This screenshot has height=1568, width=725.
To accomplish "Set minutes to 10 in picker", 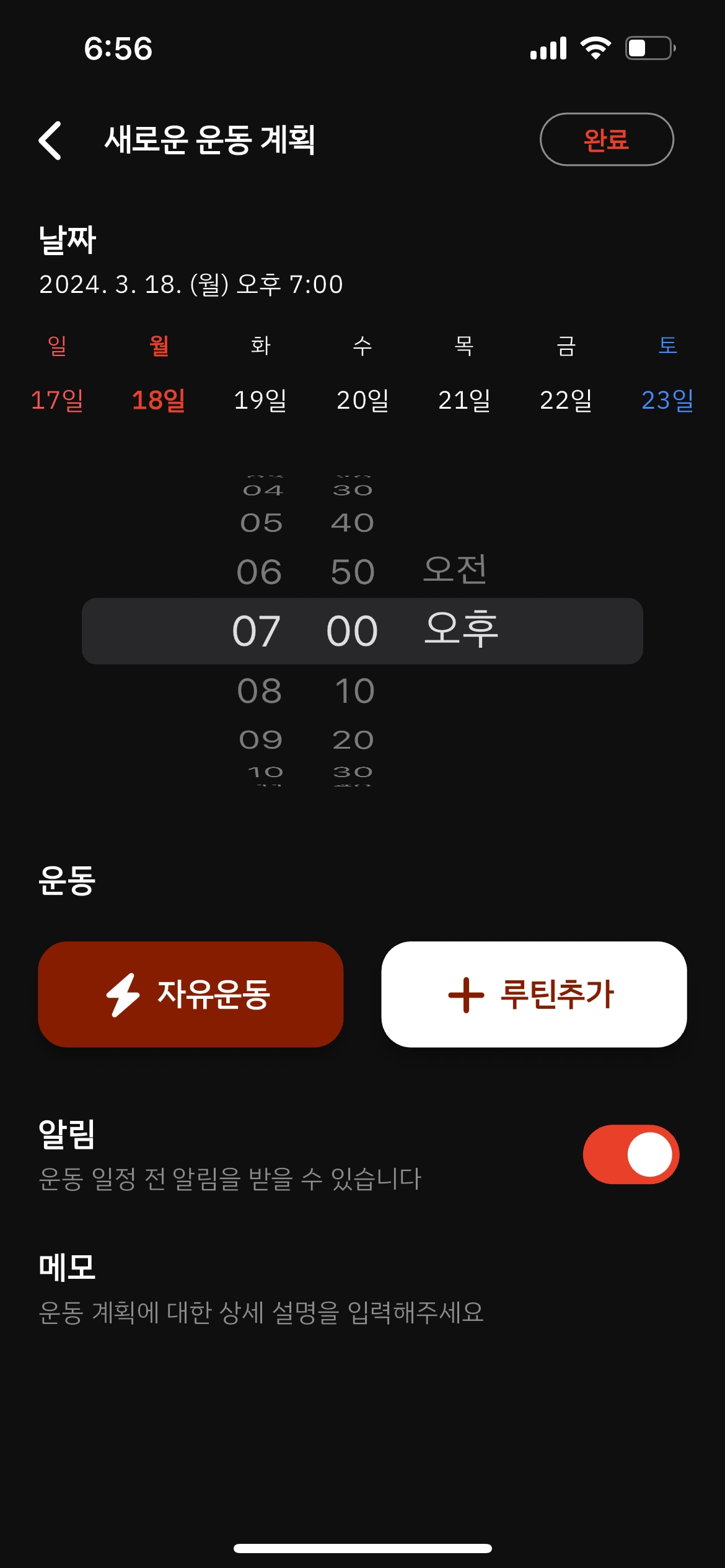I will click(354, 690).
